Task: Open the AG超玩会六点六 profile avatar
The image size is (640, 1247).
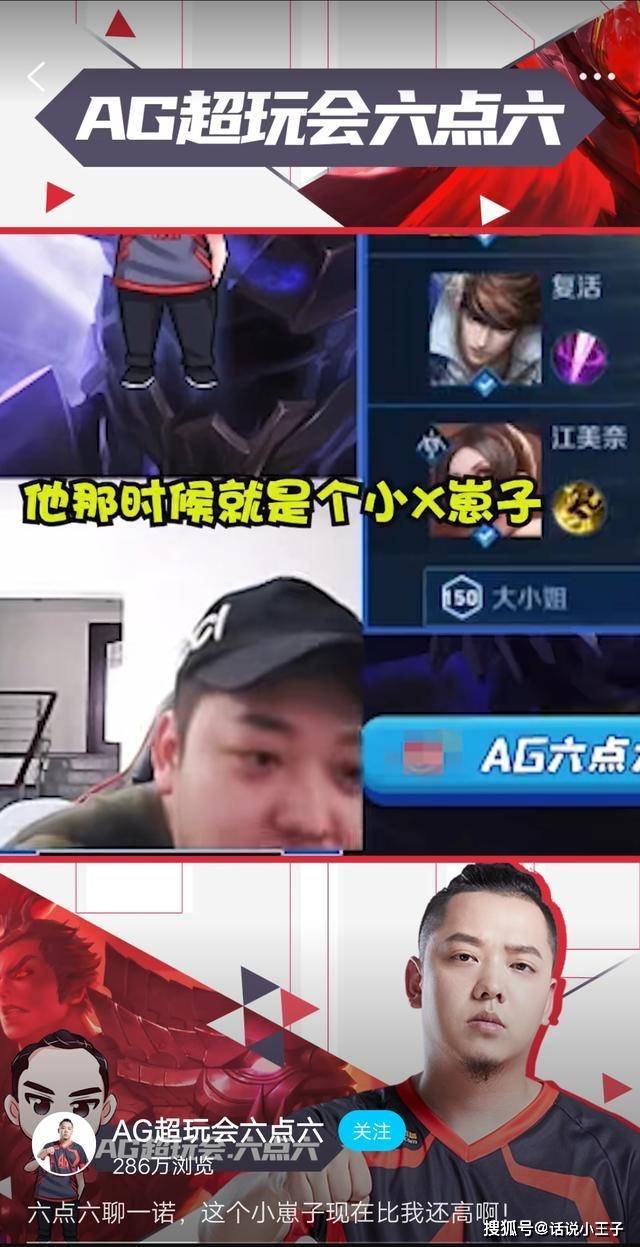Action: click(64, 1143)
